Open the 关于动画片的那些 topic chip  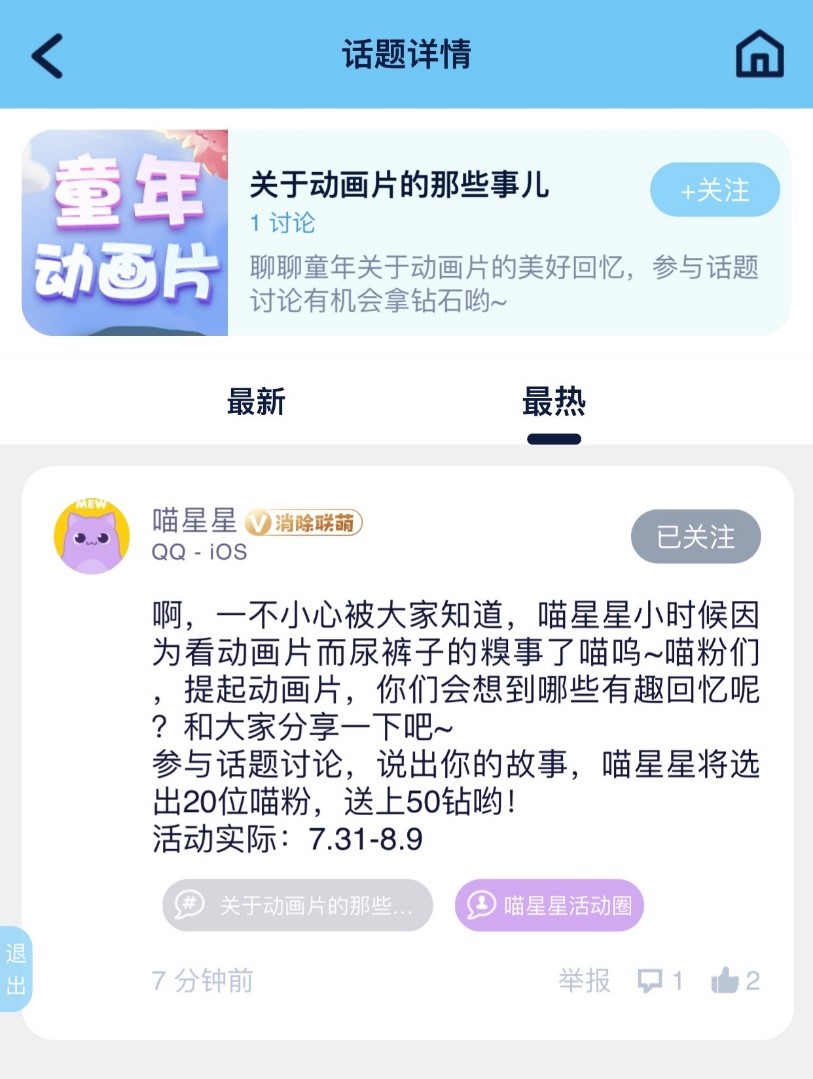click(x=297, y=905)
